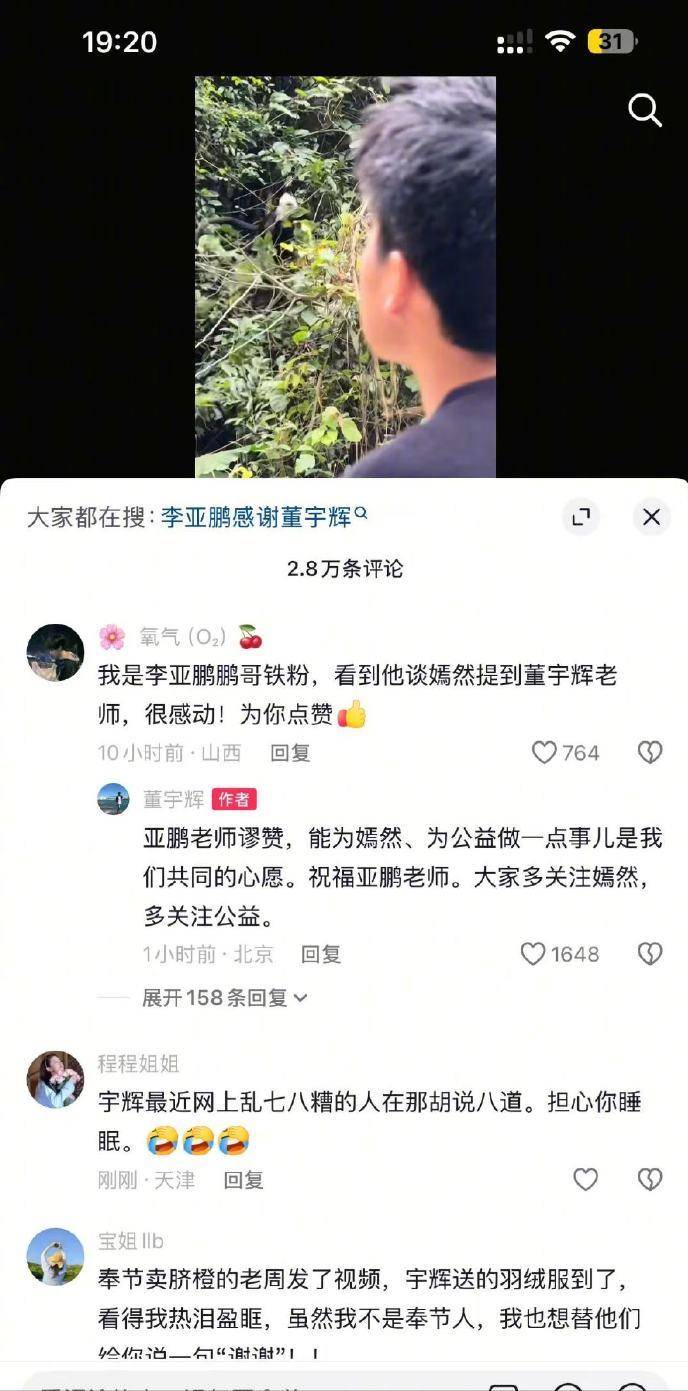
Task: Open search from the video's top corner
Action: [x=645, y=111]
